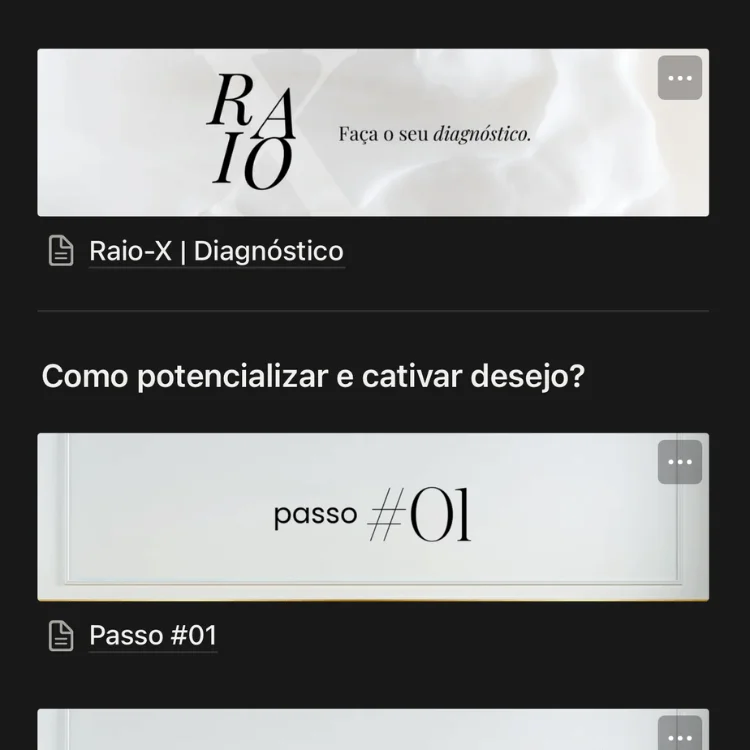The width and height of the screenshot is (750, 750).
Task: Open the 'passo #01' cover image
Action: (x=372, y=517)
